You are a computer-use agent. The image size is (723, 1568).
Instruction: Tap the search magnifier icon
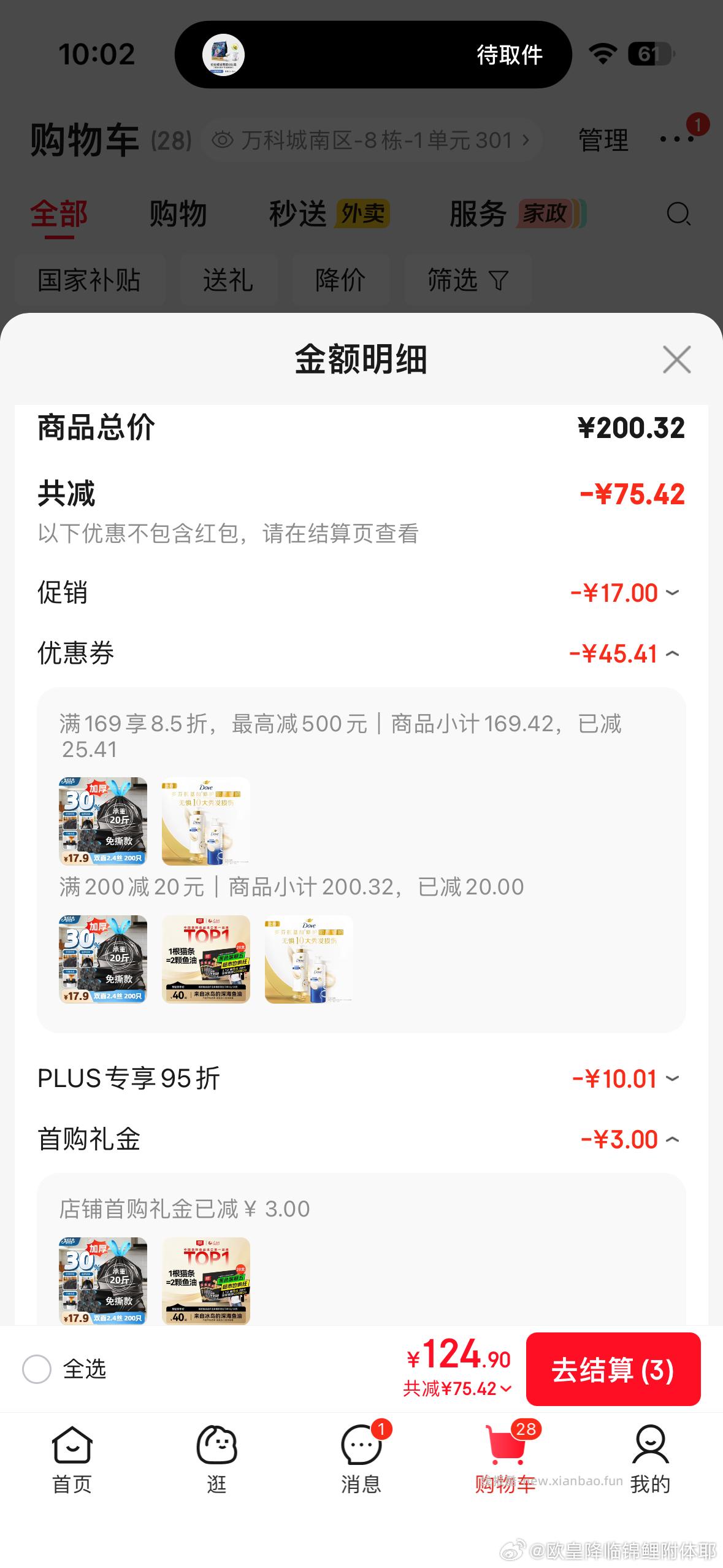click(x=678, y=215)
